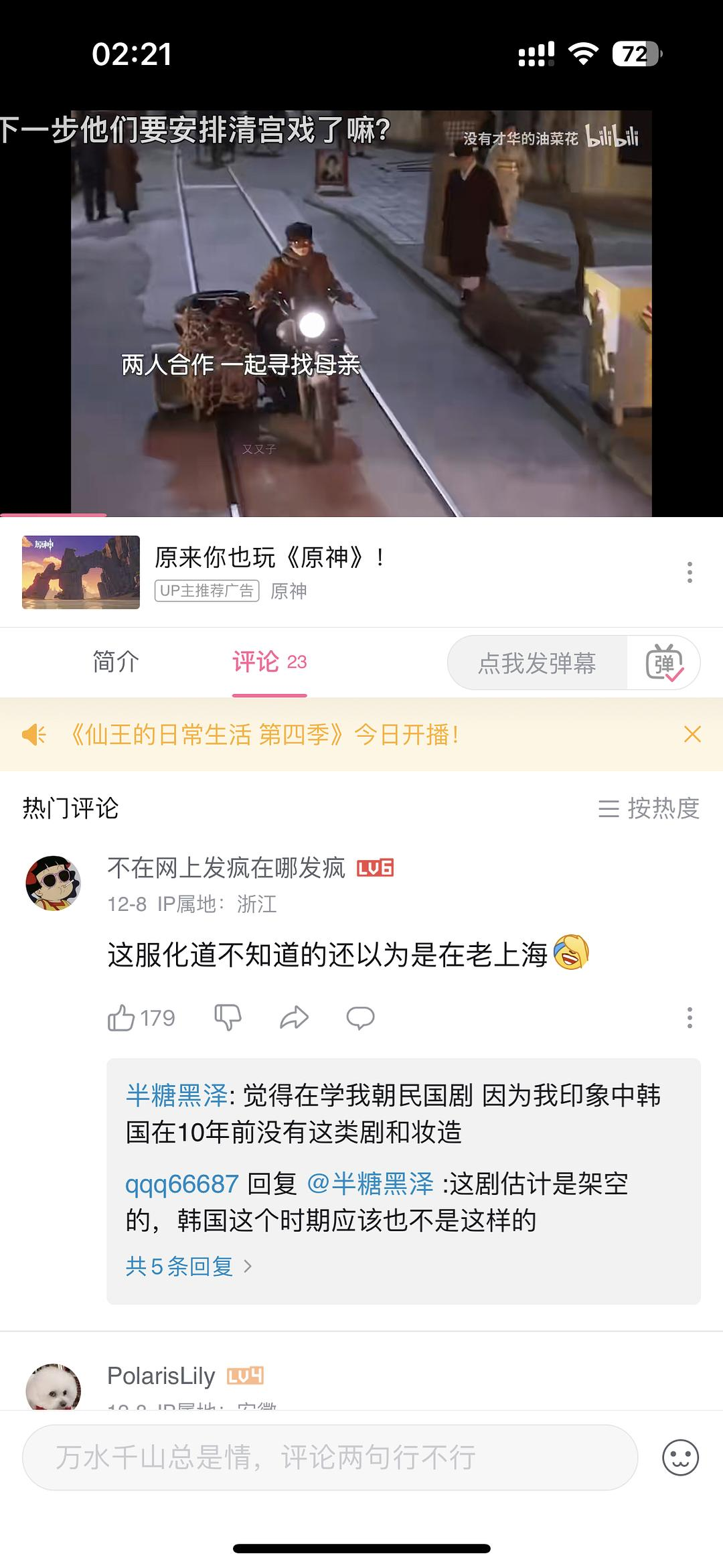The width and height of the screenshot is (723, 1568).
Task: Select the 评论 tab
Action: 269,662
